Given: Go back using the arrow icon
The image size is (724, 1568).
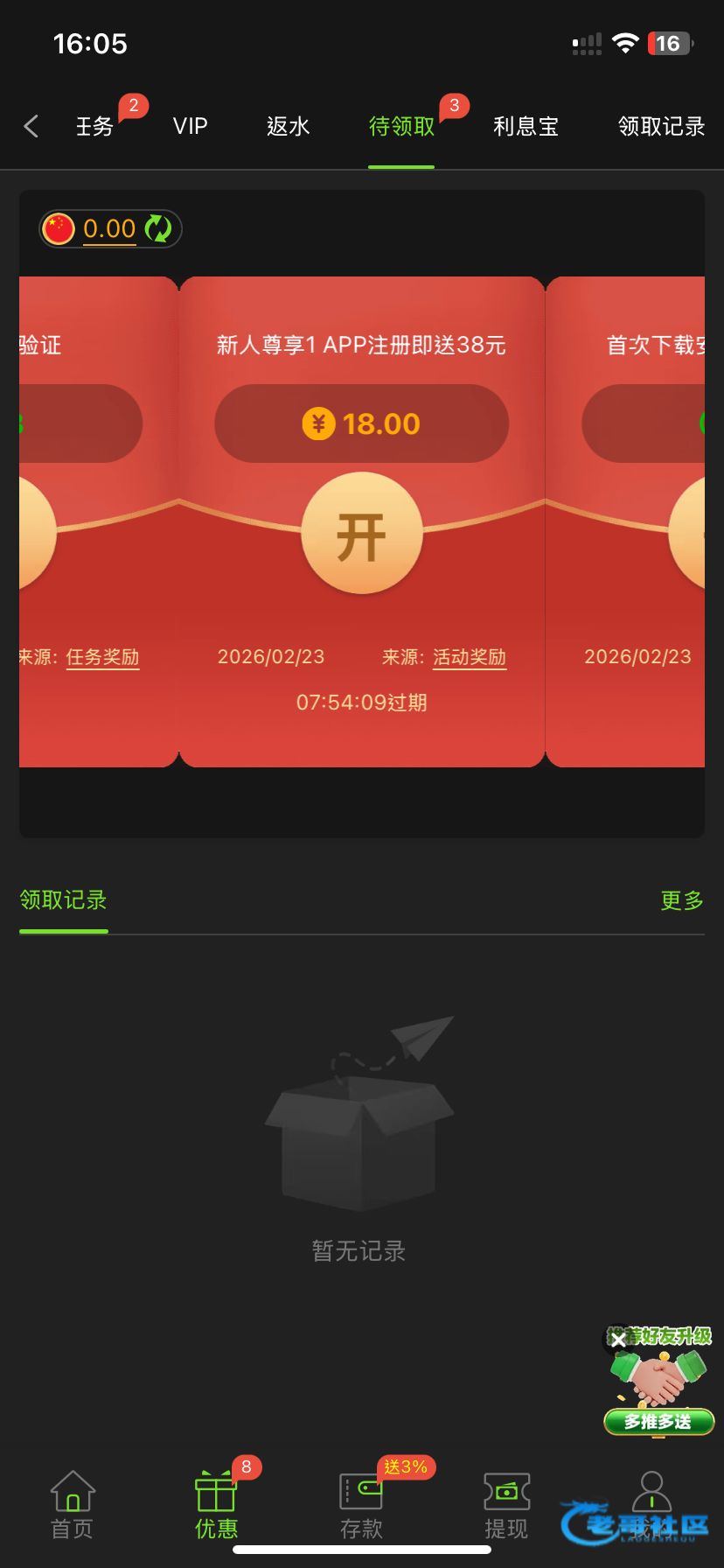Looking at the screenshot, I should 31,127.
